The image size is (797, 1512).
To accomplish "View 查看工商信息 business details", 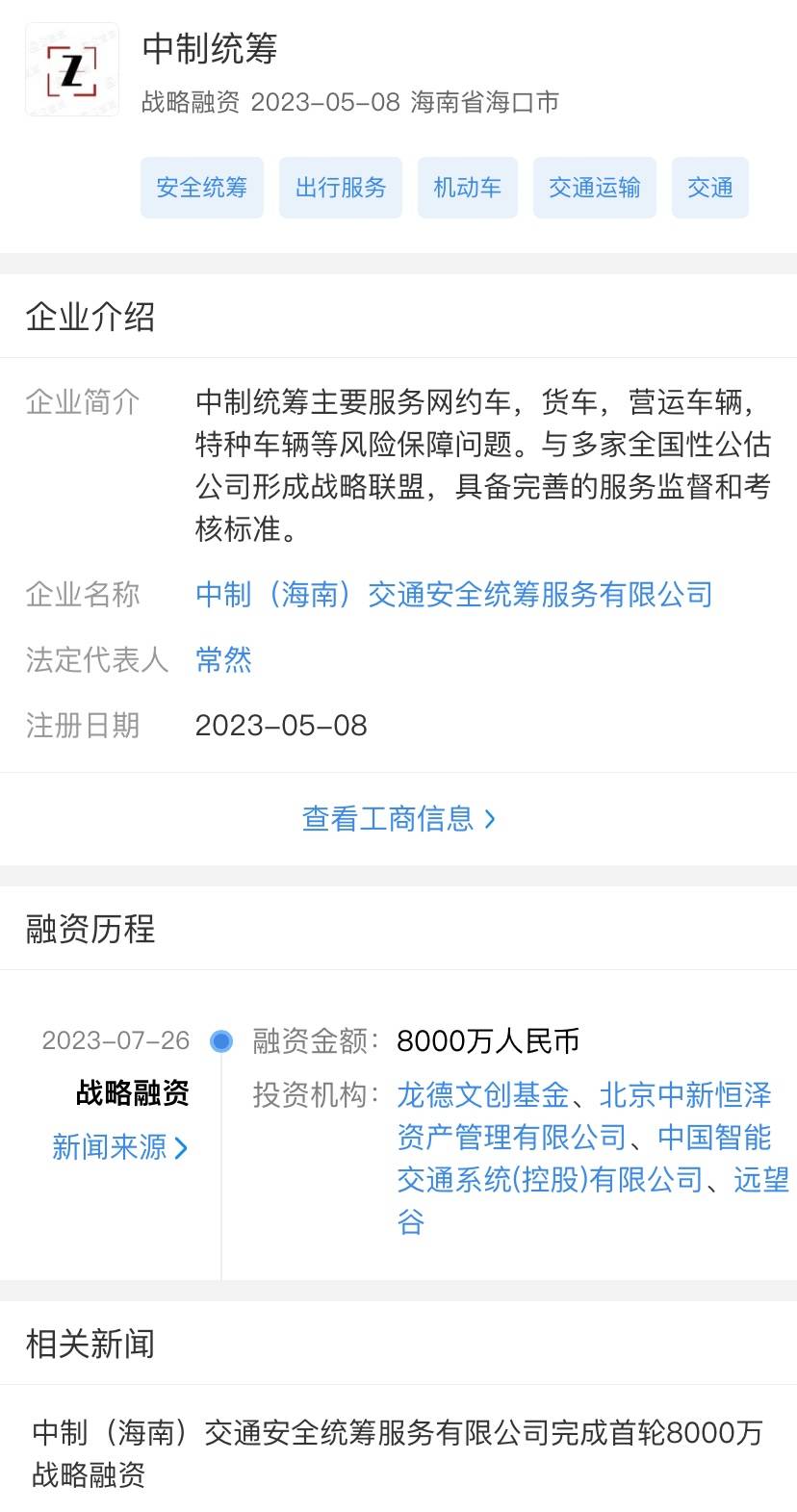I will point(398,819).
